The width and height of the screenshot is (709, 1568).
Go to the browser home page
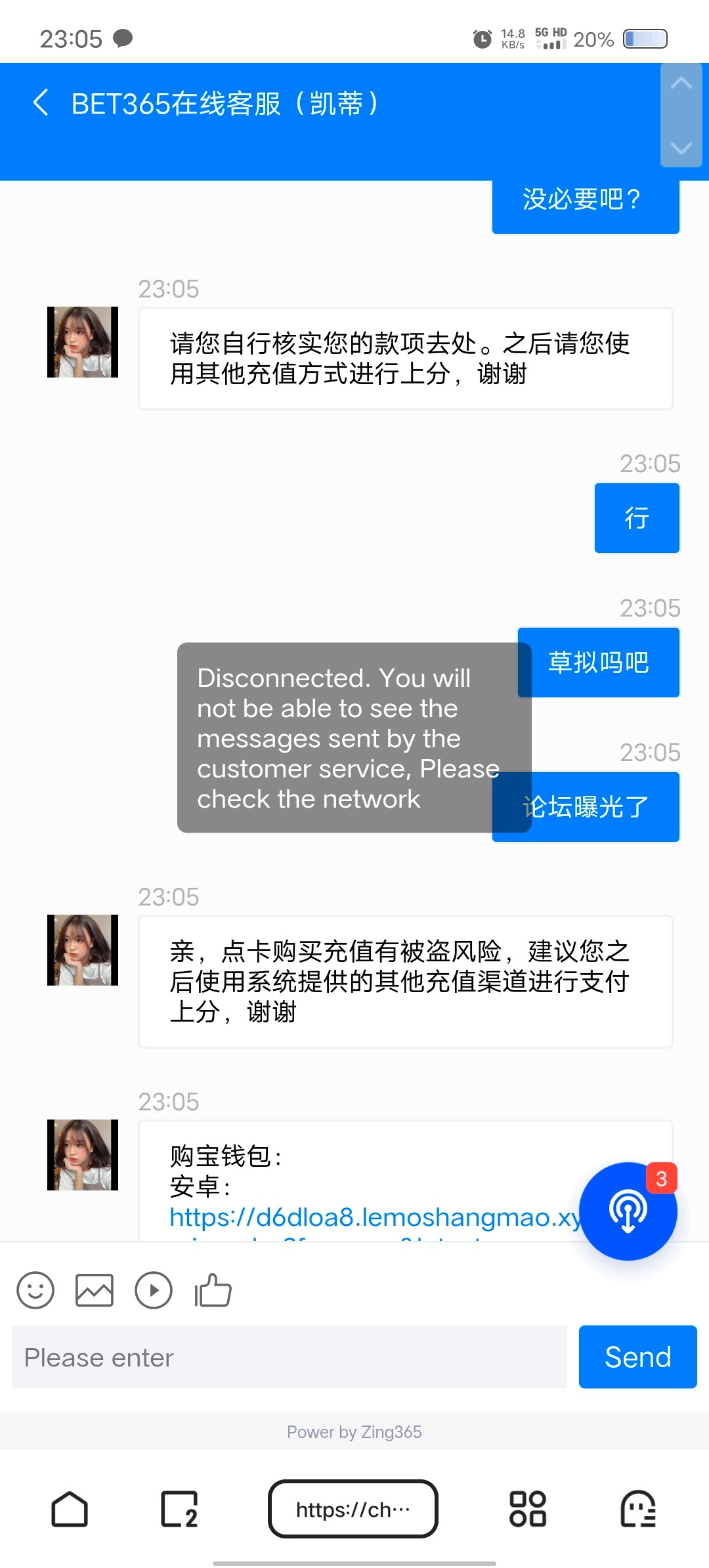70,1509
